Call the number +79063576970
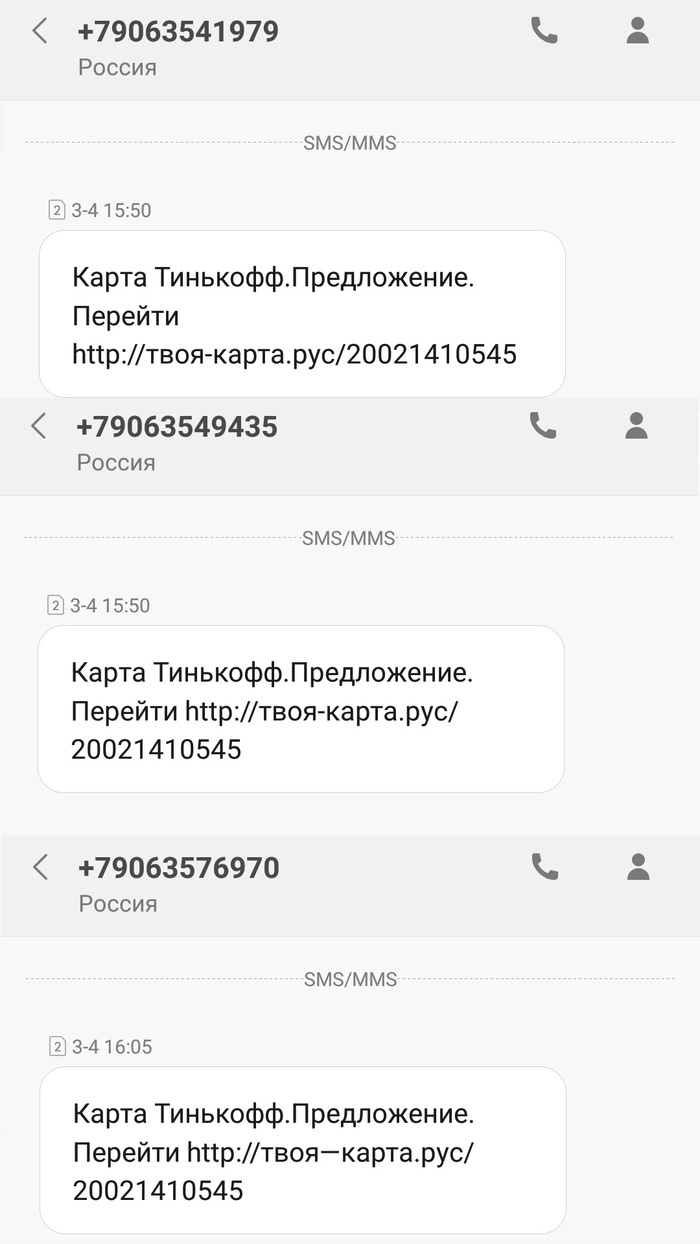Screen dimensions: 700x1244 (545, 867)
